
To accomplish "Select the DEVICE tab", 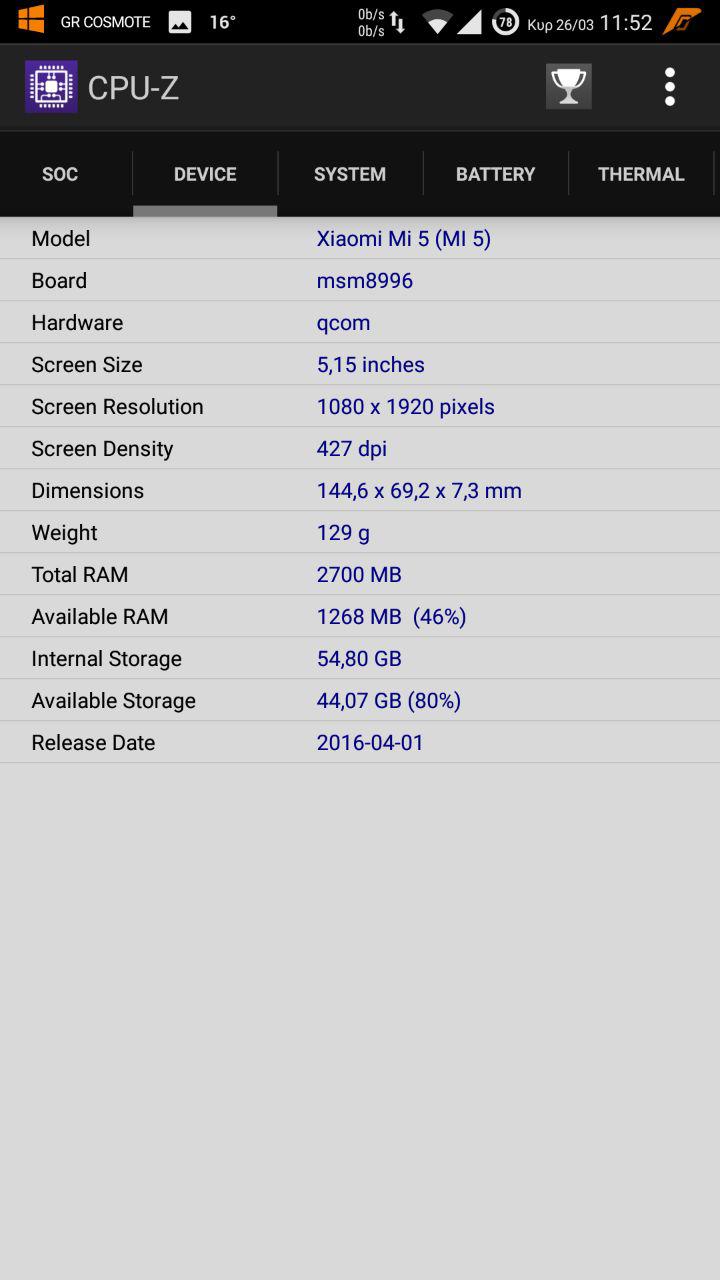I will click(x=205, y=174).
